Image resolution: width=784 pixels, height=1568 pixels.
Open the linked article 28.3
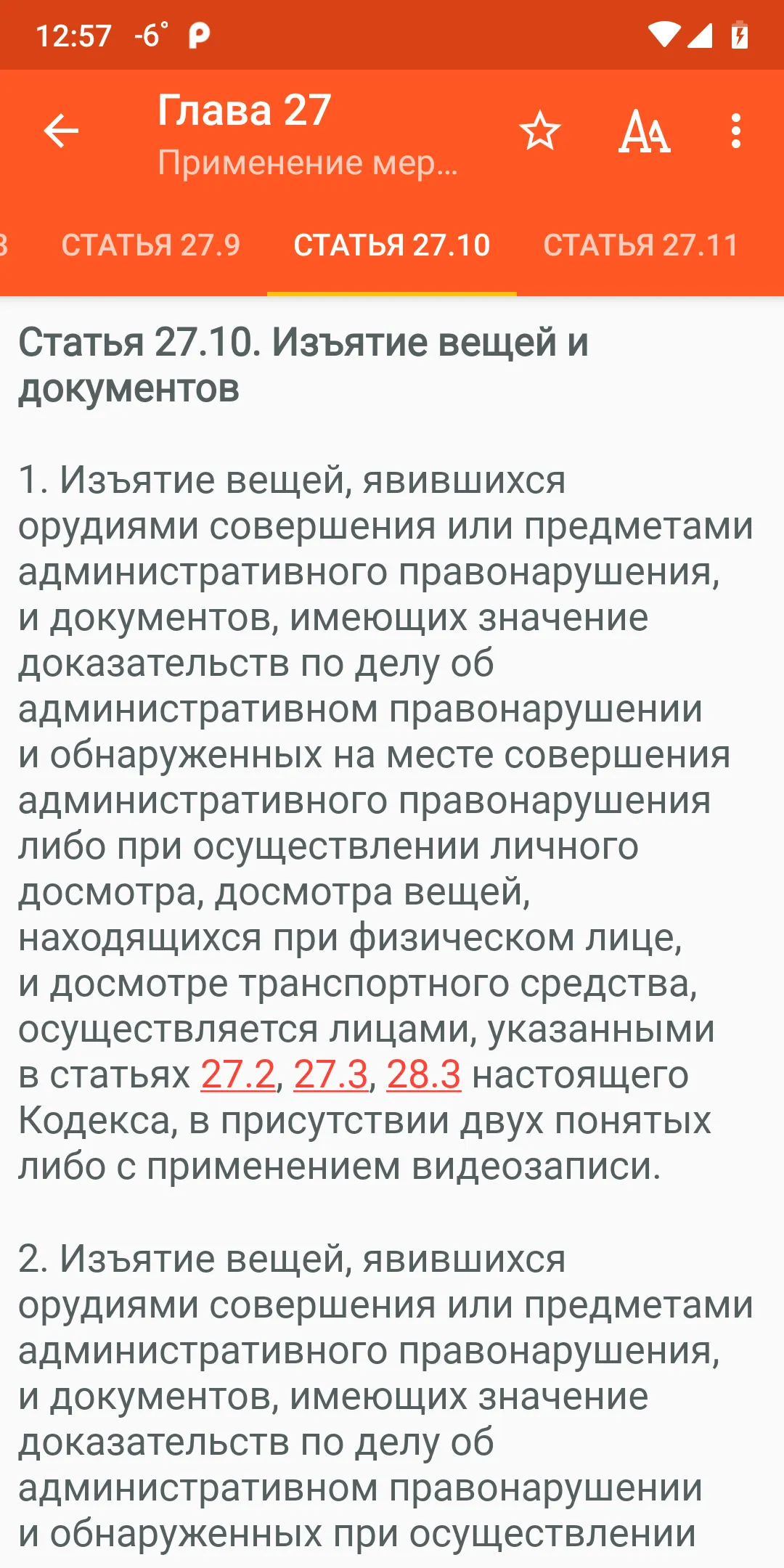tap(424, 1075)
